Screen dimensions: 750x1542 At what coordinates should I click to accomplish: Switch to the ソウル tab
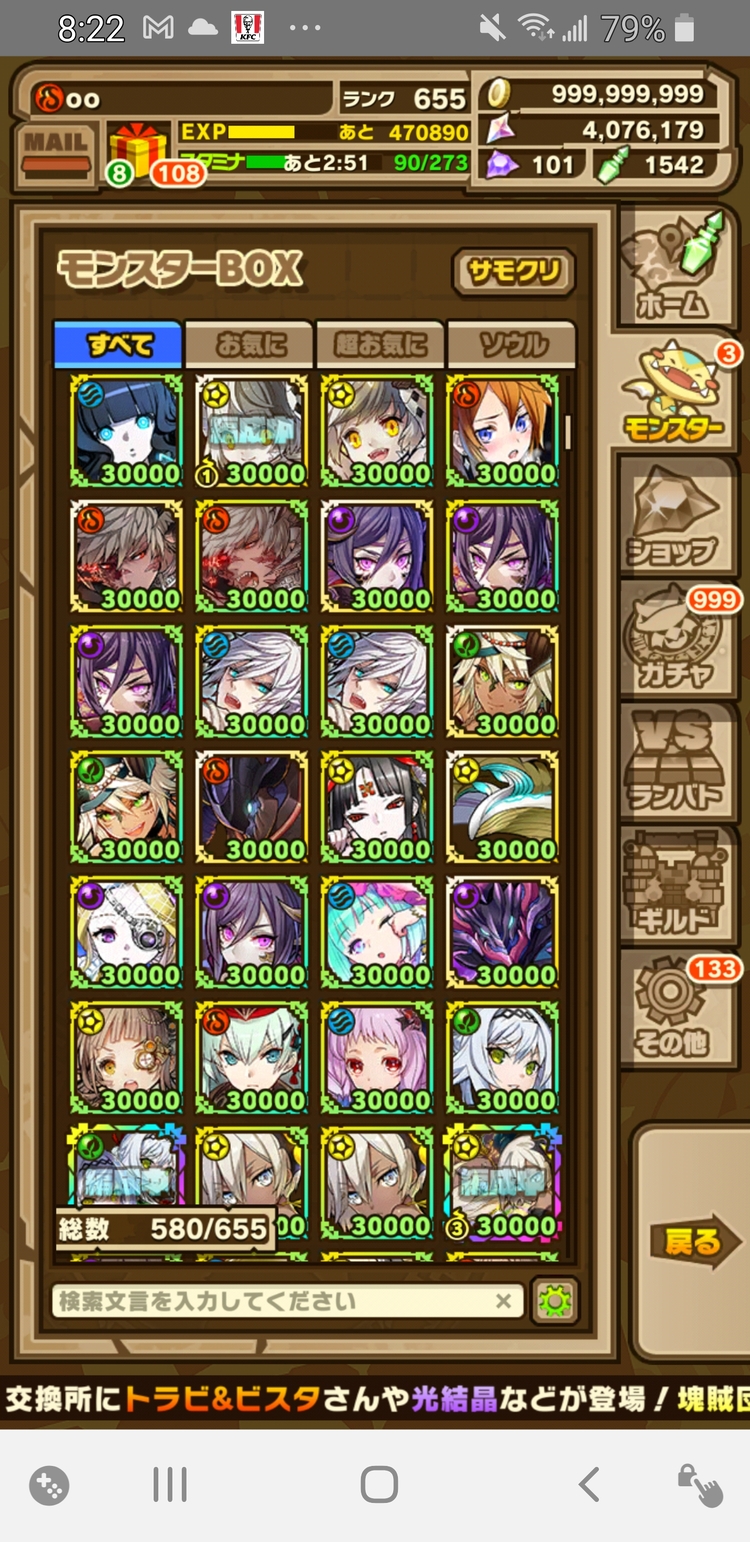(511, 345)
